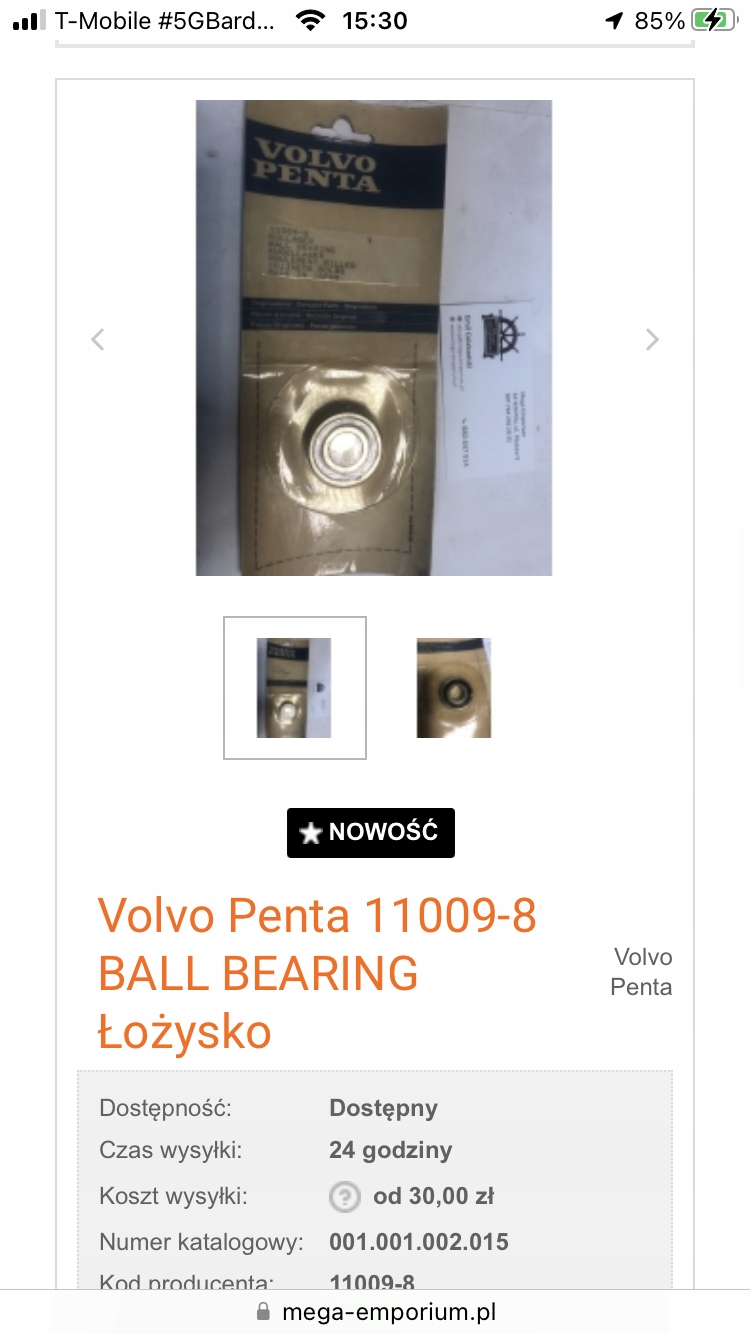Image resolution: width=750 pixels, height=1334 pixels.
Task: Tap the shipping cost help question mark
Action: (345, 1197)
